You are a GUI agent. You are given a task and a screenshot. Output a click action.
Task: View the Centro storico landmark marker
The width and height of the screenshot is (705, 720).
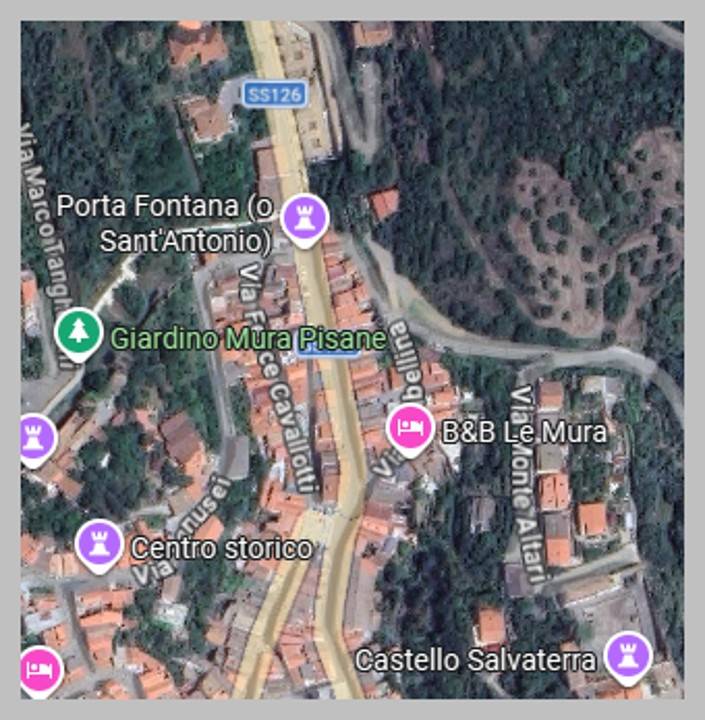99,544
